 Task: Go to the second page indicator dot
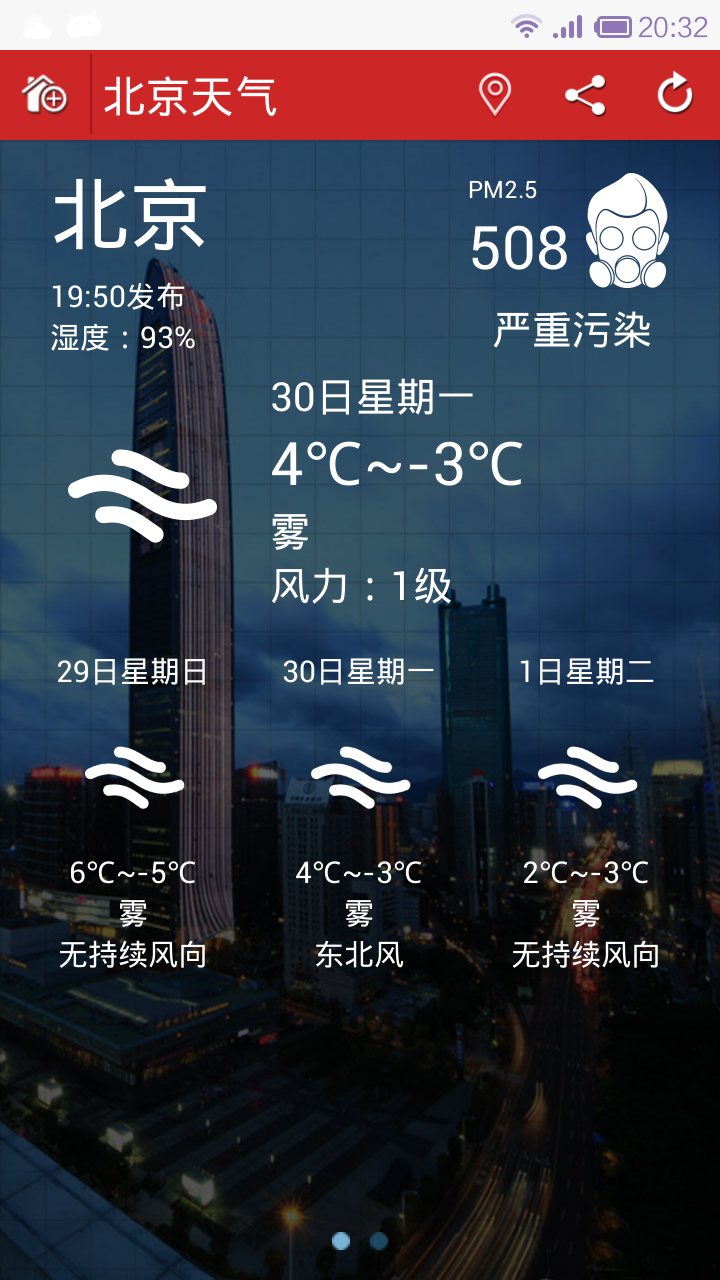[379, 1241]
